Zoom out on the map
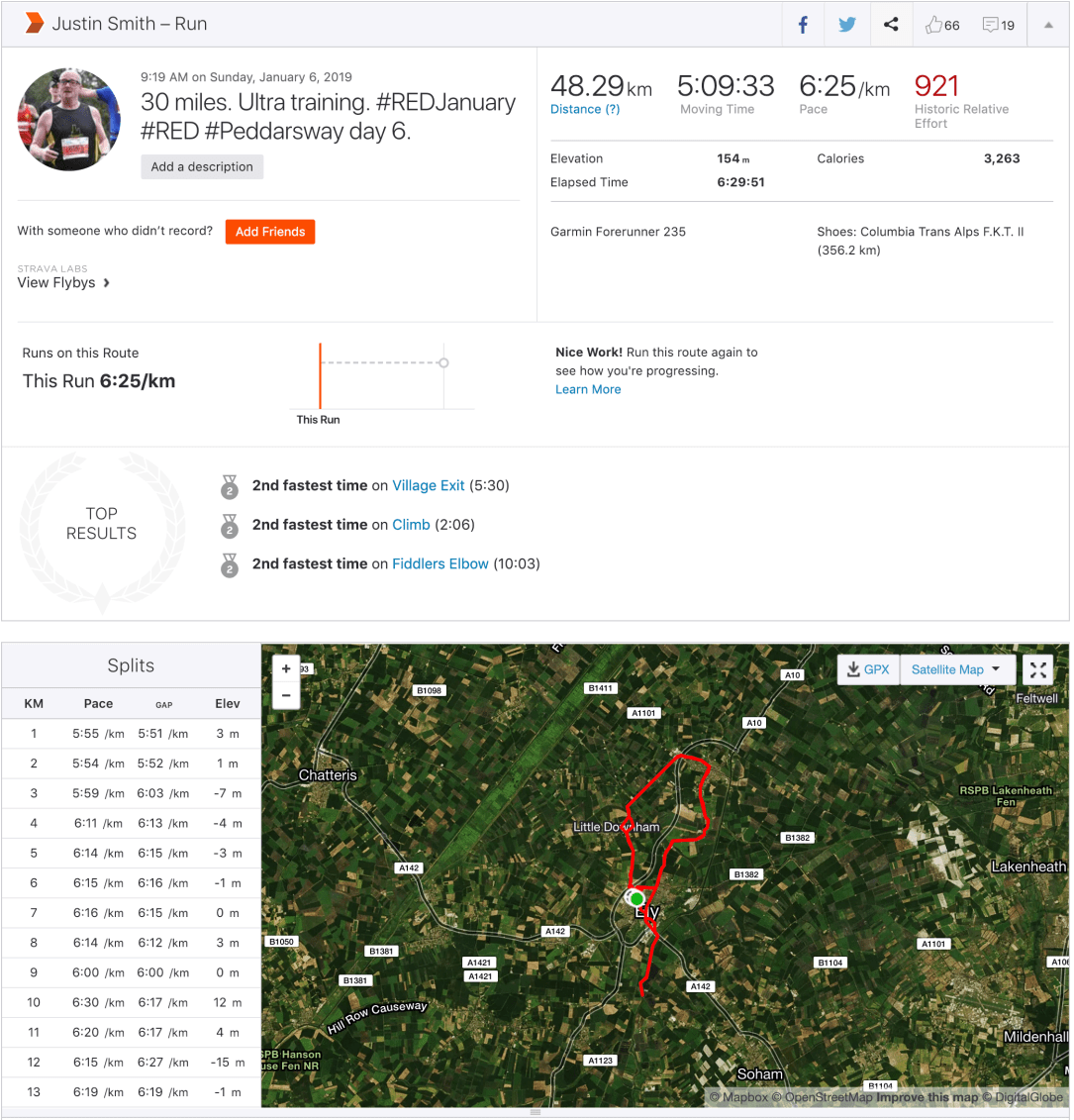Viewport: 1074px width, 1120px height. point(286,694)
